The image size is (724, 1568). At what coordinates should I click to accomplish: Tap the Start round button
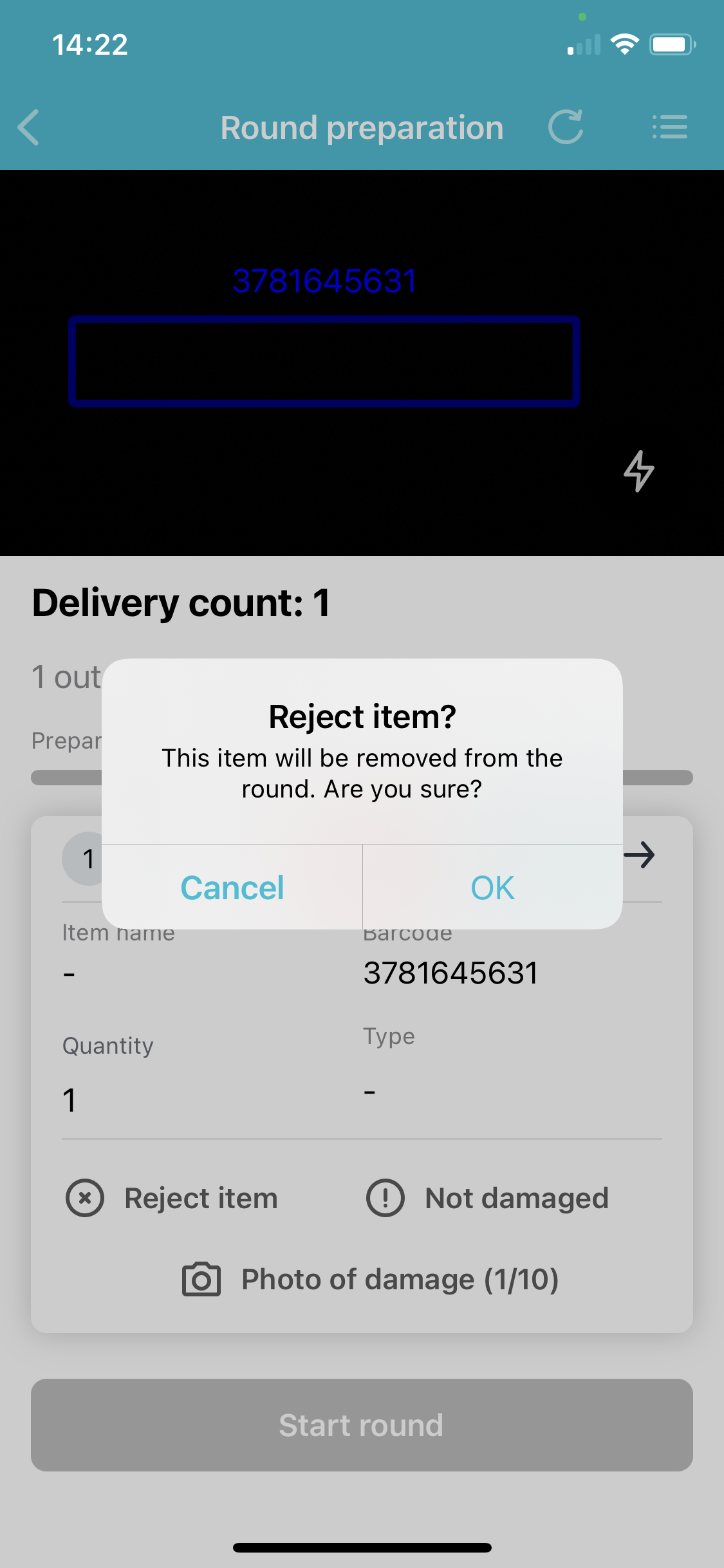[x=362, y=1425]
